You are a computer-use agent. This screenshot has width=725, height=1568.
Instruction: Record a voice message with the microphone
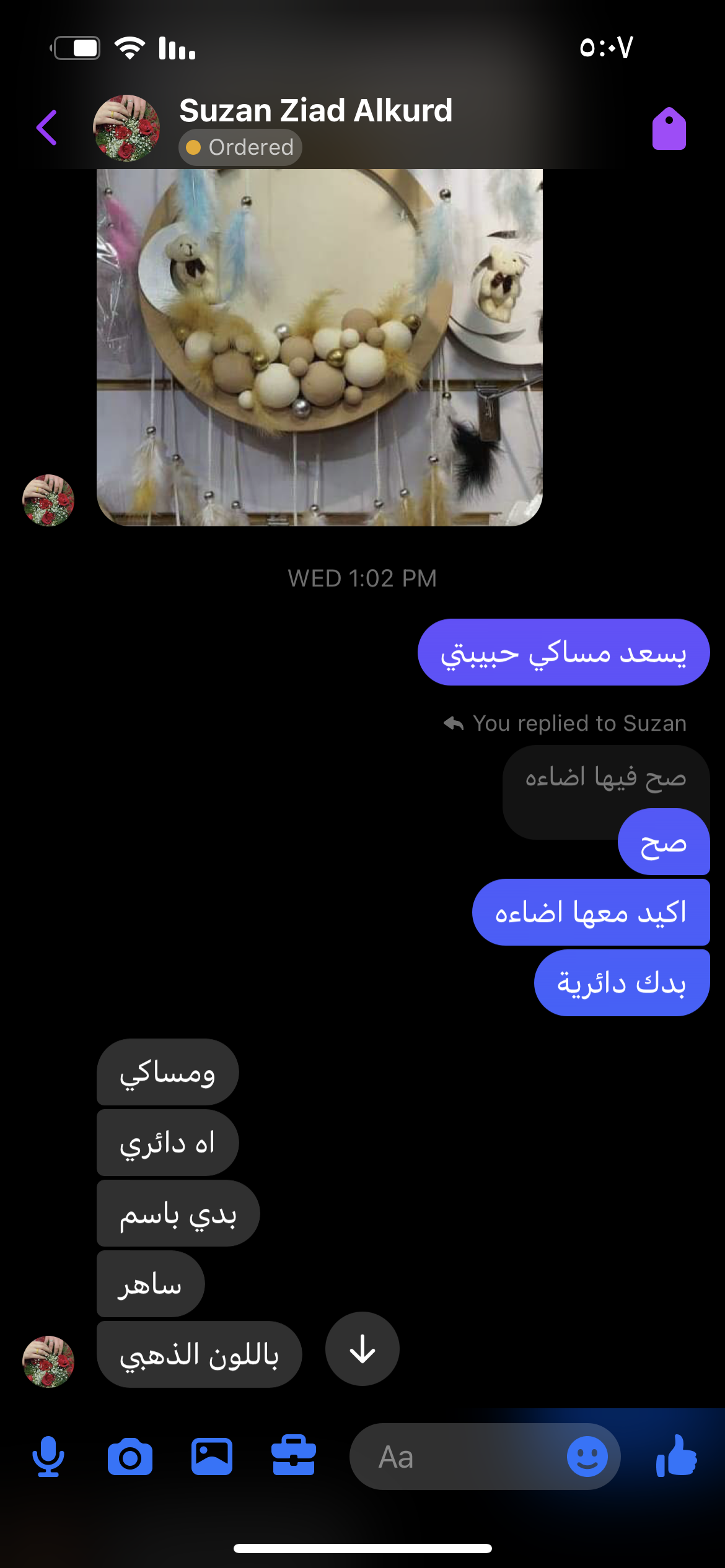coord(48,1457)
